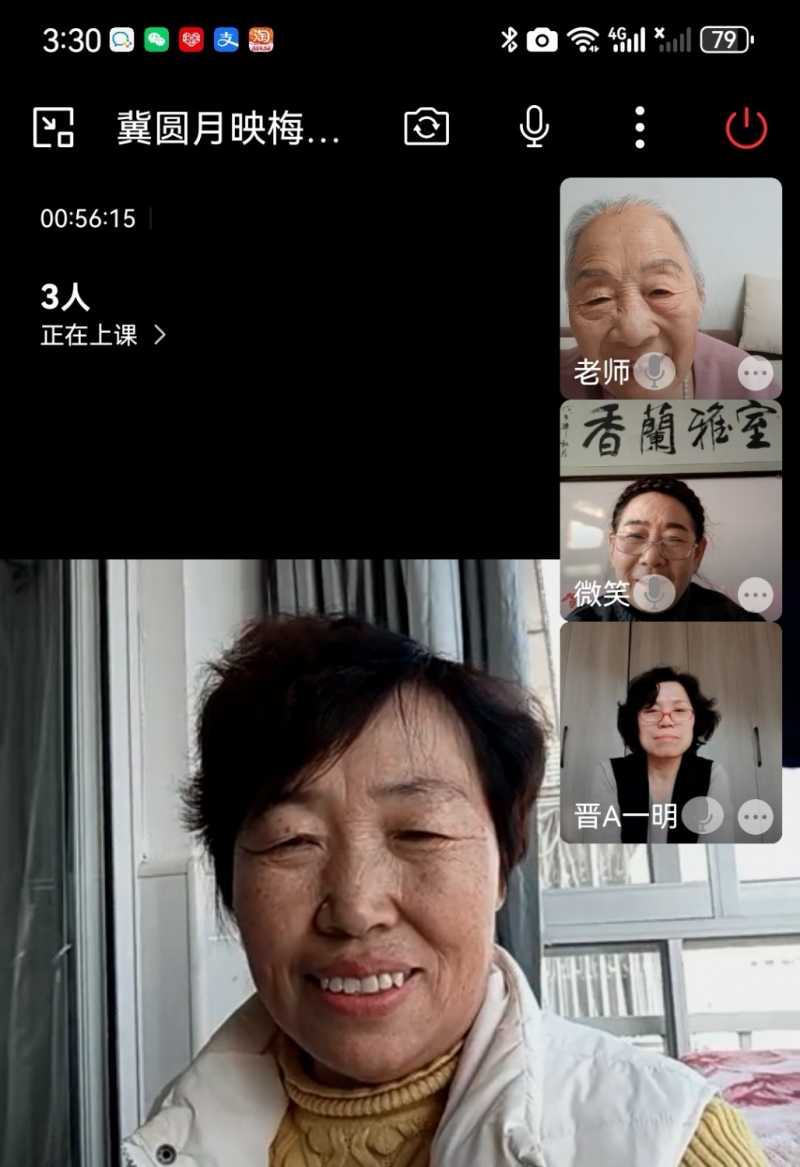
Task: Toggle the mic for 老师
Action: coord(655,372)
